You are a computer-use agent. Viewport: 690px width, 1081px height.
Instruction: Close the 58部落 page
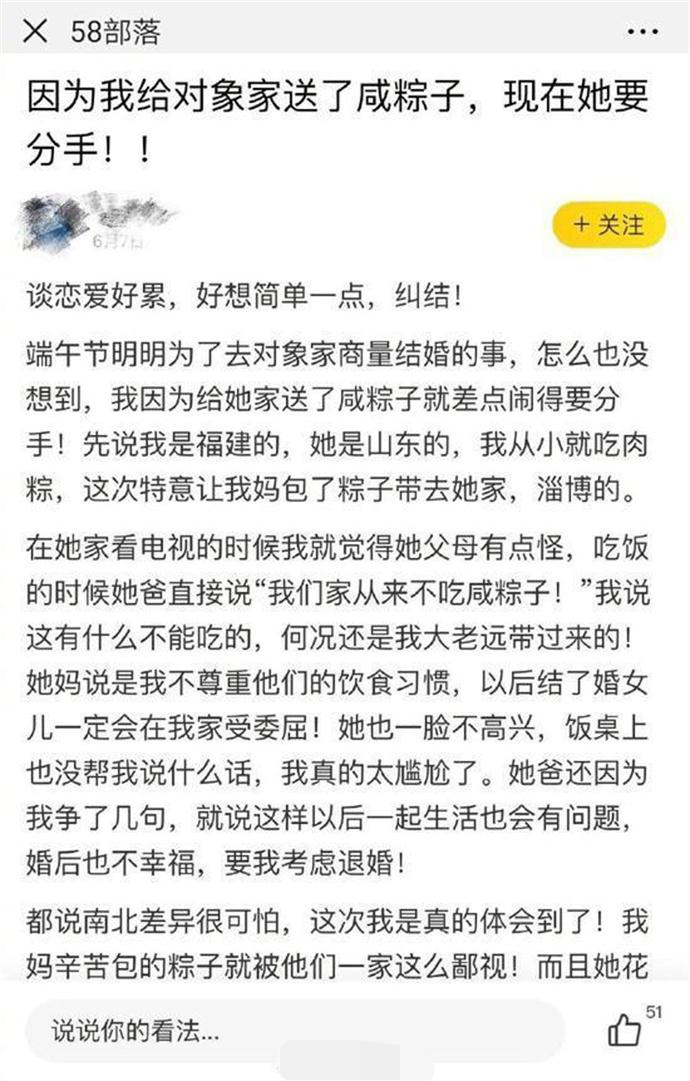pos(34,31)
